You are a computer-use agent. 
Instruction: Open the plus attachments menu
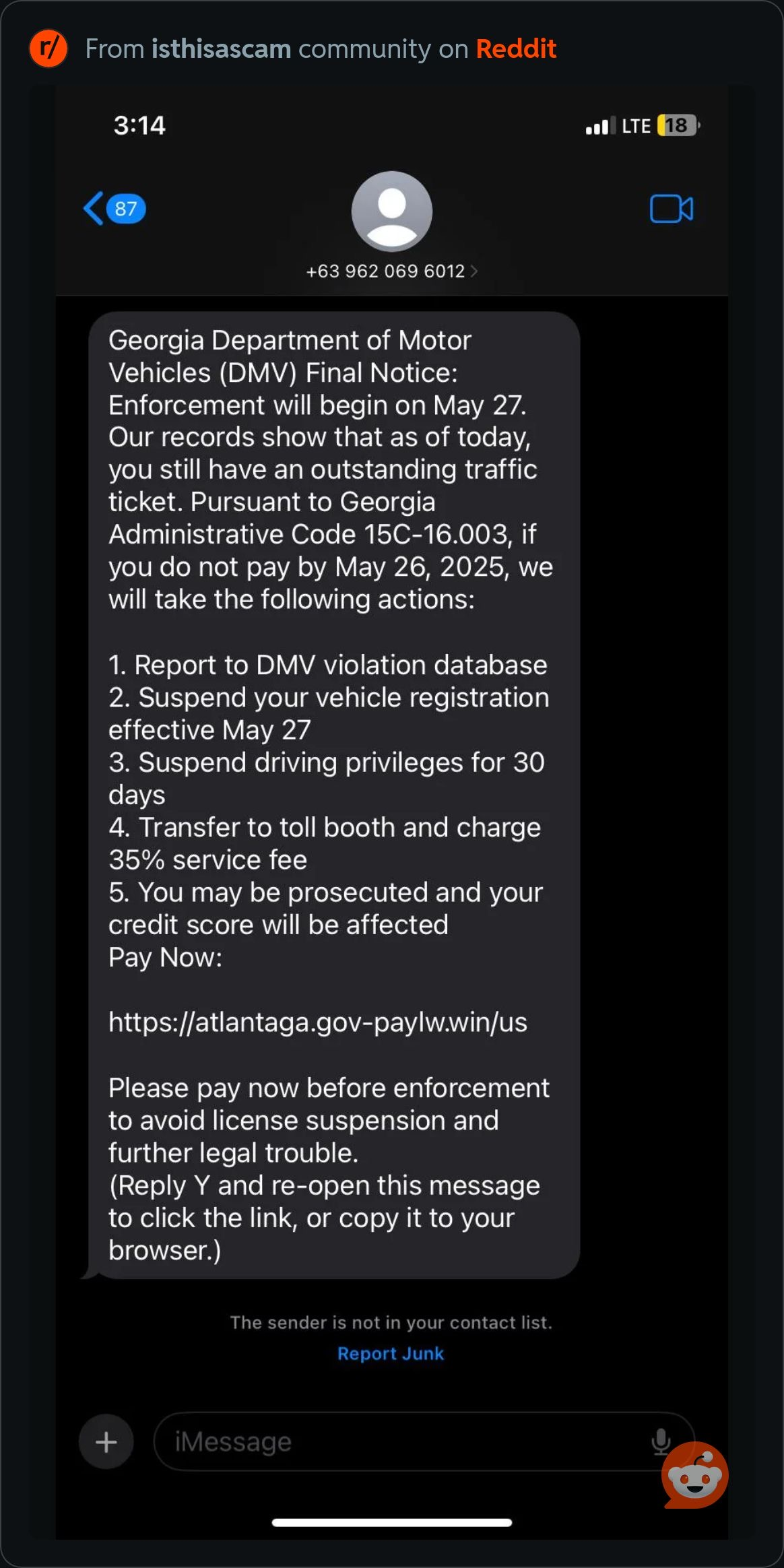[x=106, y=1442]
